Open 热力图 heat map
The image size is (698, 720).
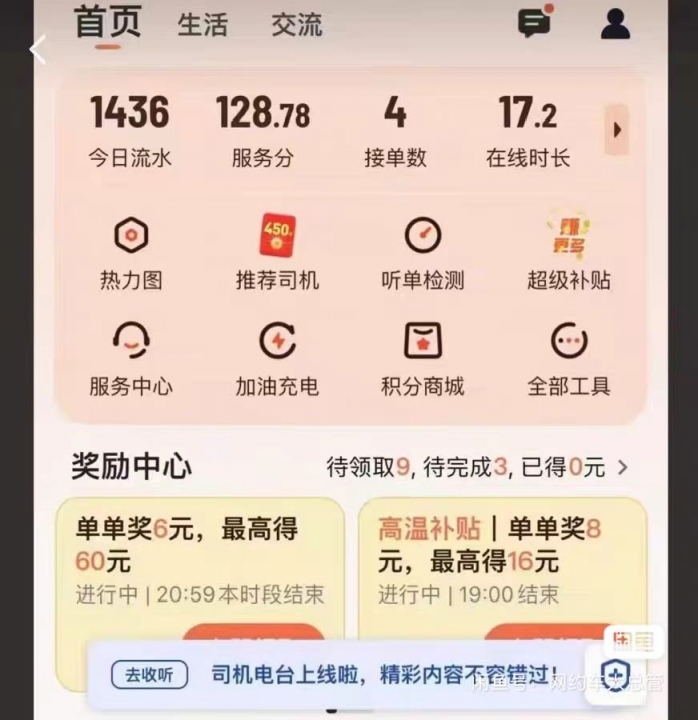tap(131, 254)
